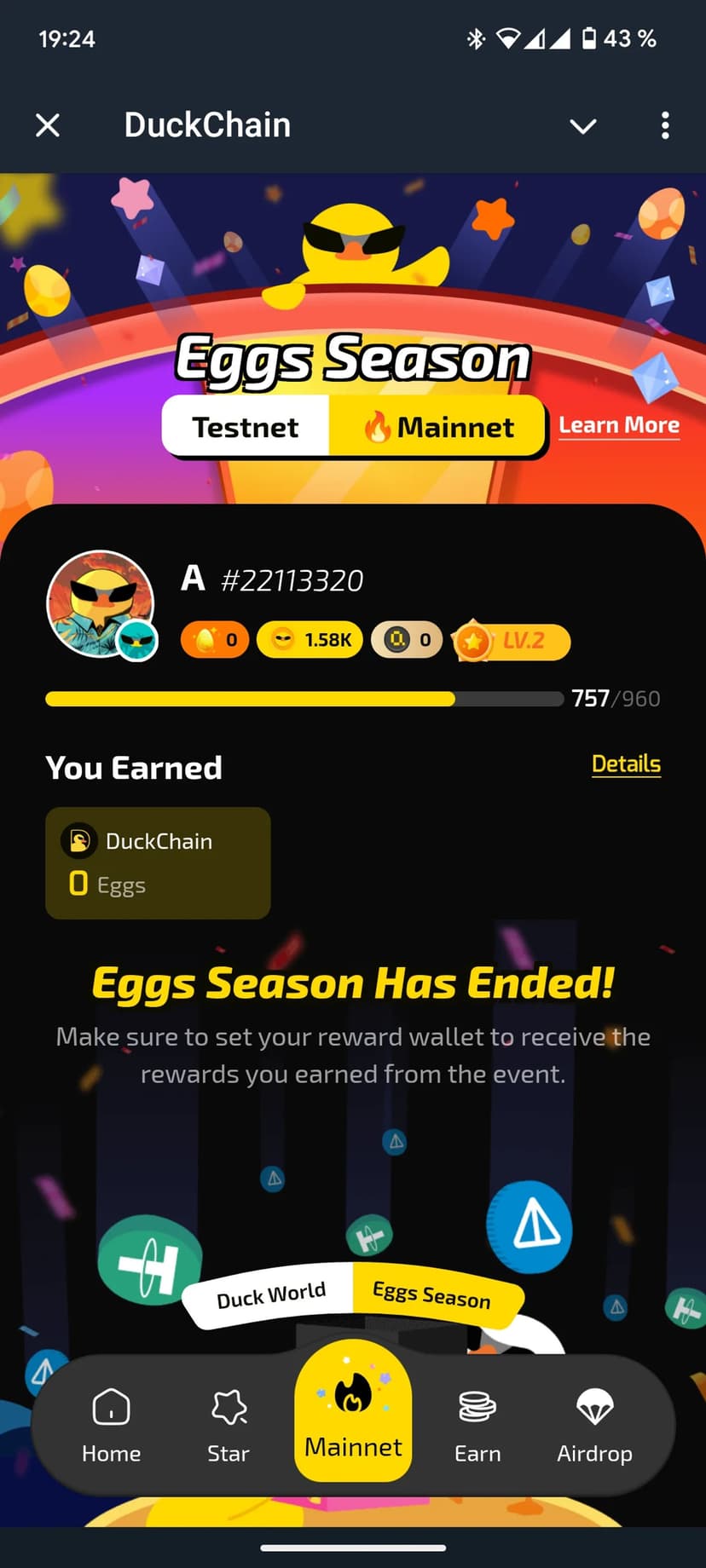Open the Airdrop tab
The height and width of the screenshot is (1568, 706).
click(594, 1425)
